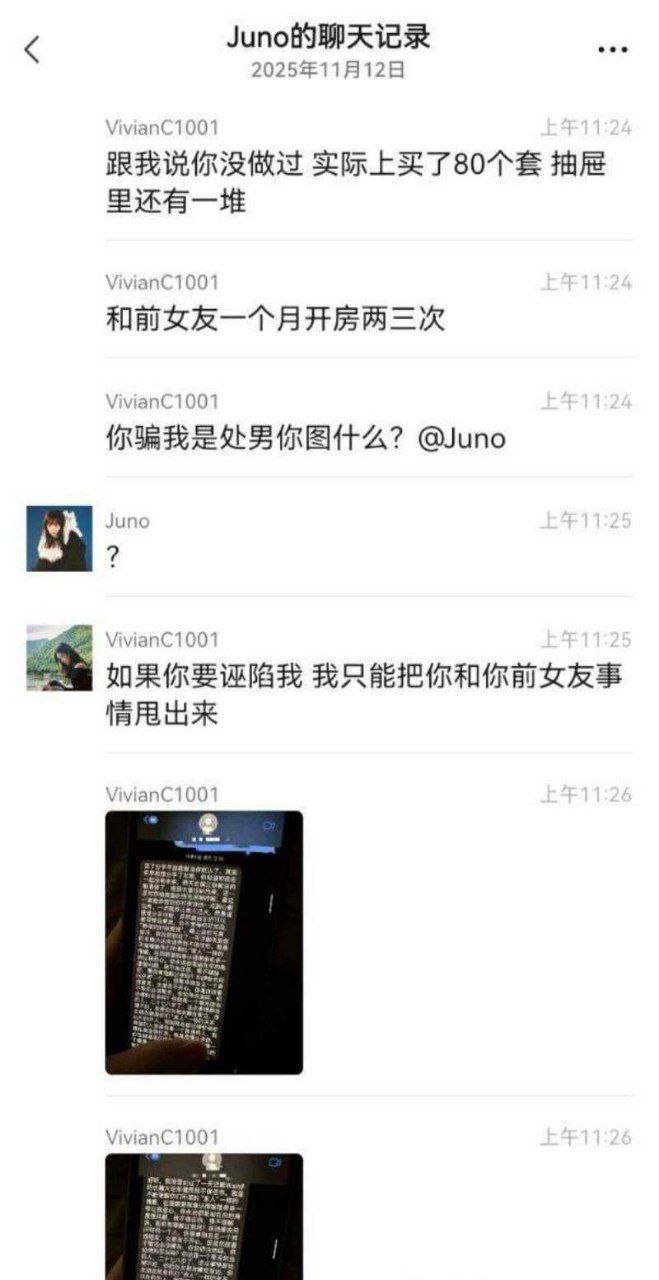Tap VivianC1001's landscape avatar
The width and height of the screenshot is (659, 1280).
pos(59,658)
